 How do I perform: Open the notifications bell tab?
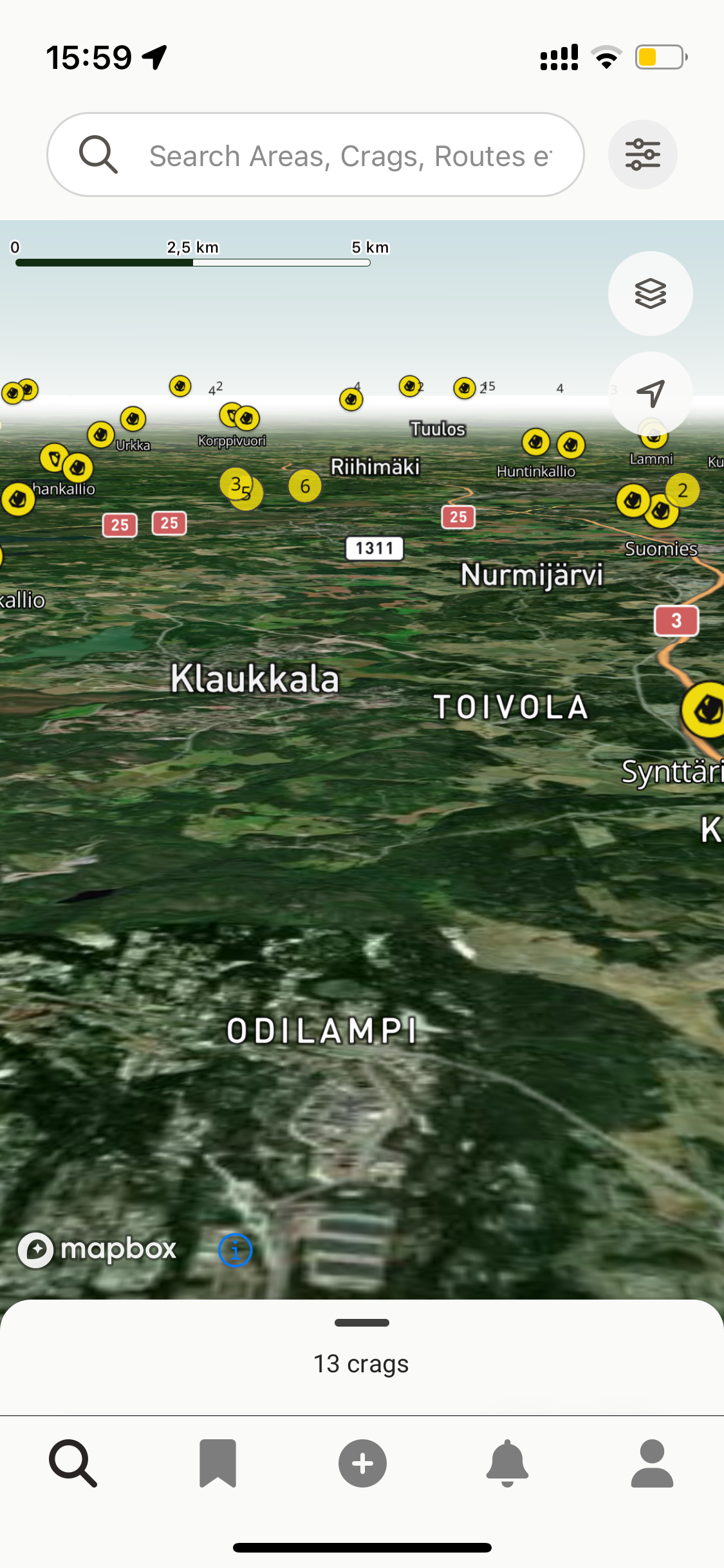point(507,1463)
